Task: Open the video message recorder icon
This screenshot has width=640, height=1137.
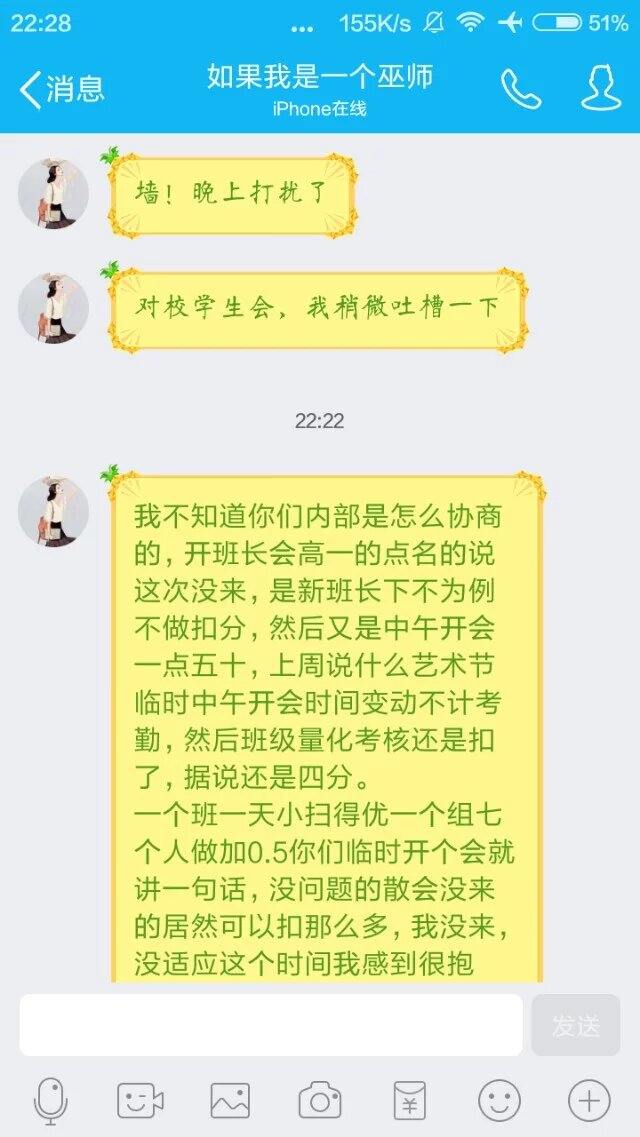Action: click(140, 1101)
